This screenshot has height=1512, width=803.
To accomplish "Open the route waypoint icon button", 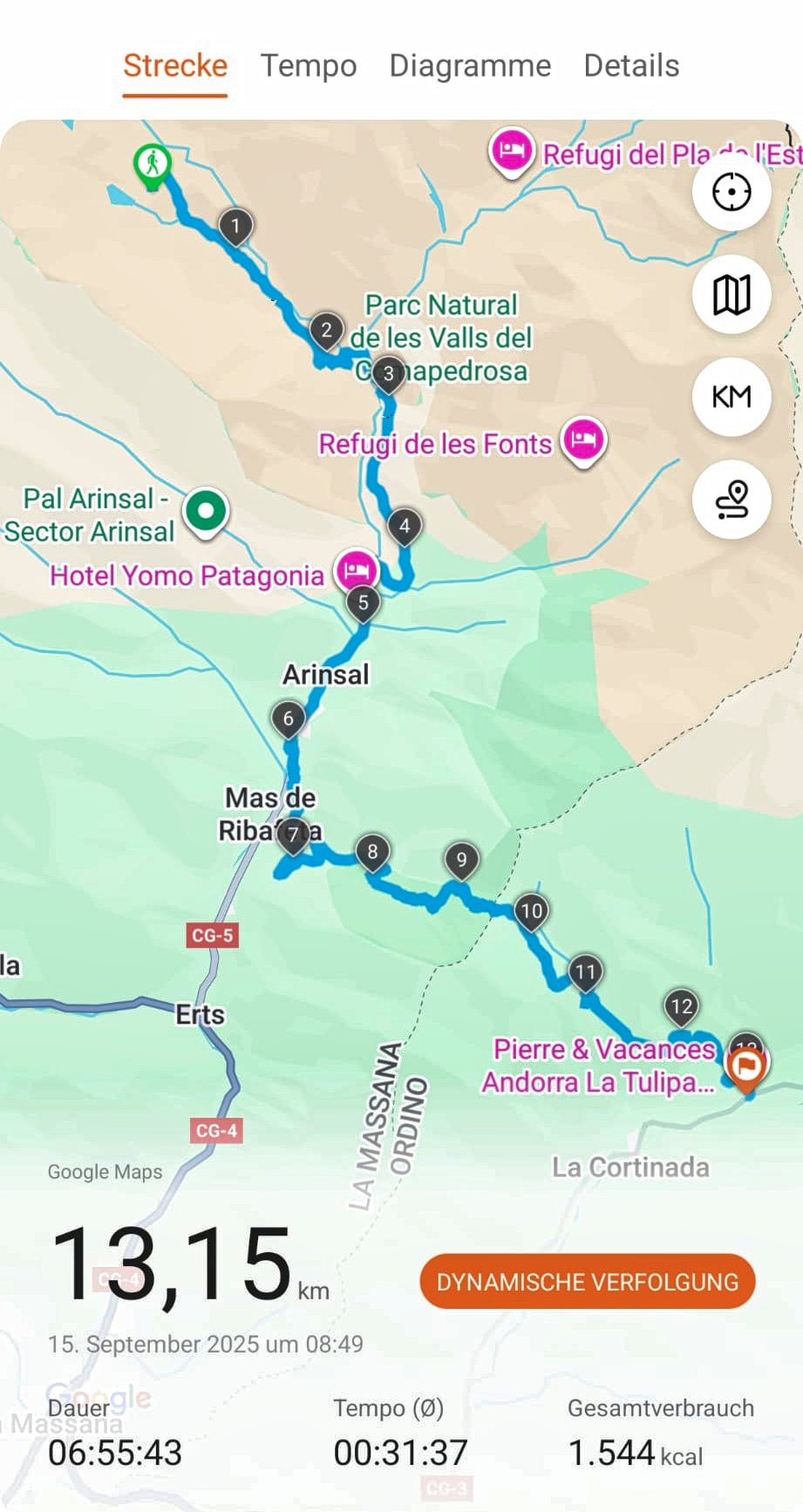I will pos(731,500).
